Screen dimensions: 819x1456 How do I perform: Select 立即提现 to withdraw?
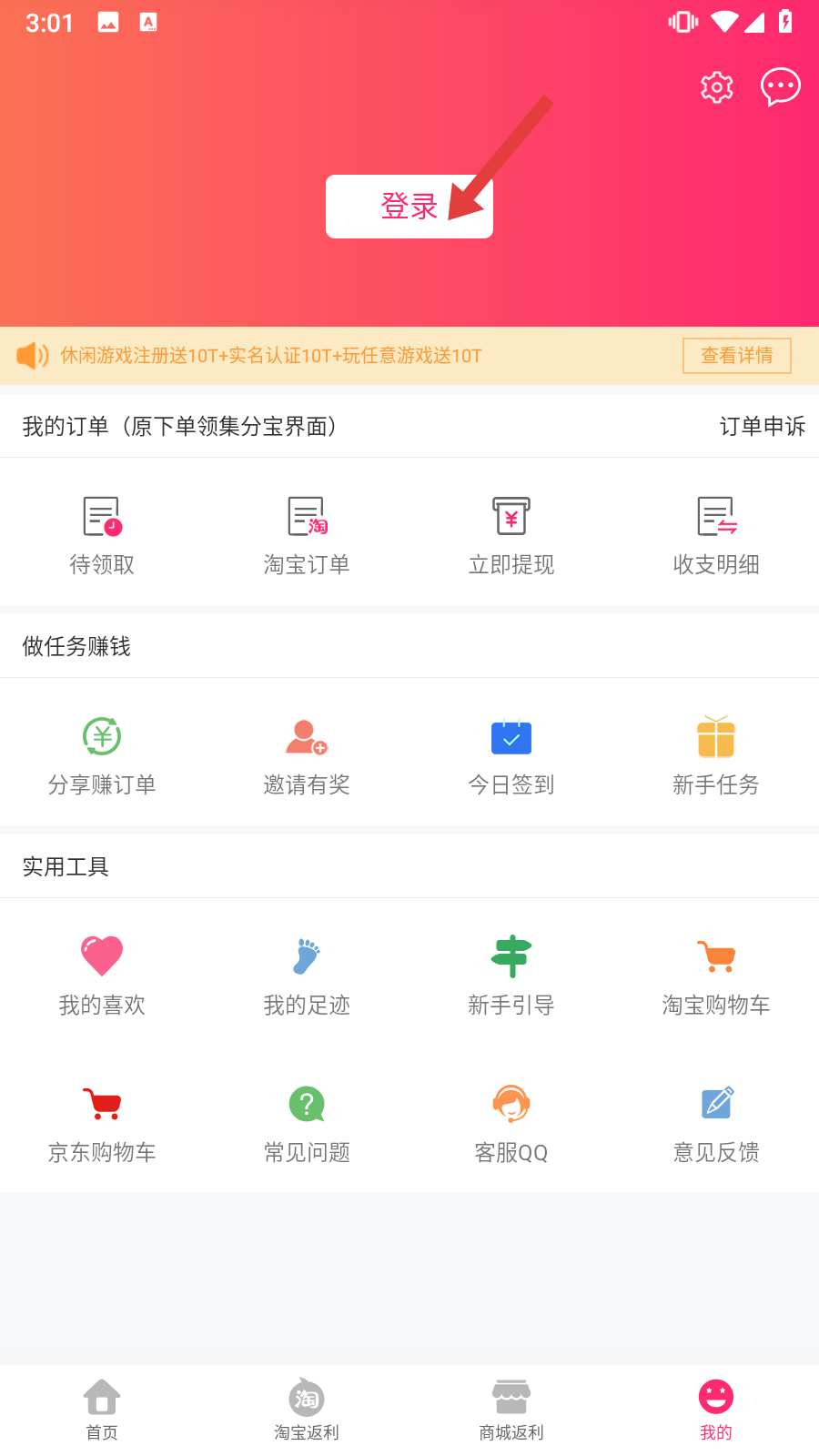(511, 536)
